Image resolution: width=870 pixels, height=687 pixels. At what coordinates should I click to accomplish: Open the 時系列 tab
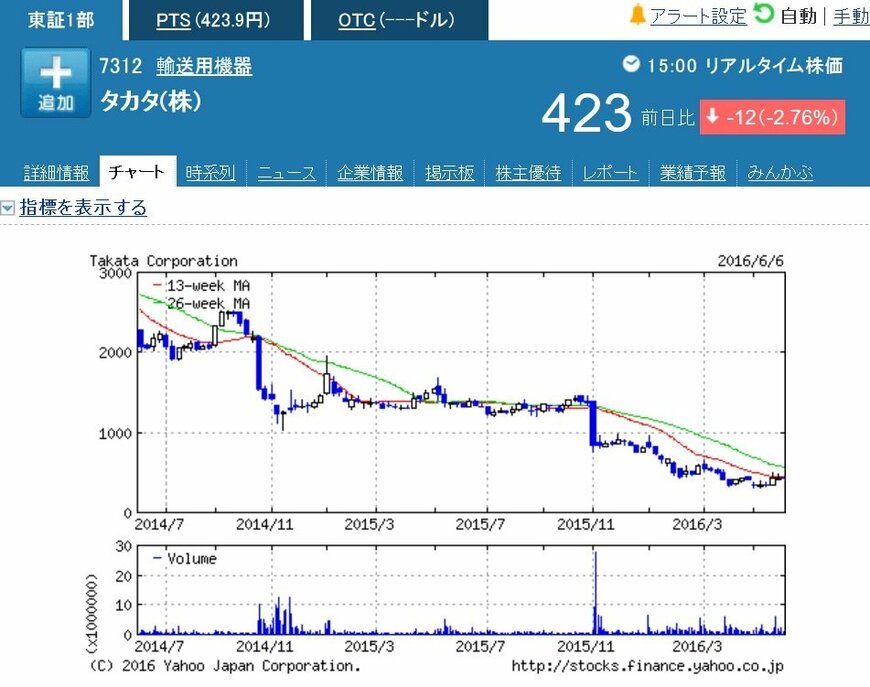pos(210,173)
